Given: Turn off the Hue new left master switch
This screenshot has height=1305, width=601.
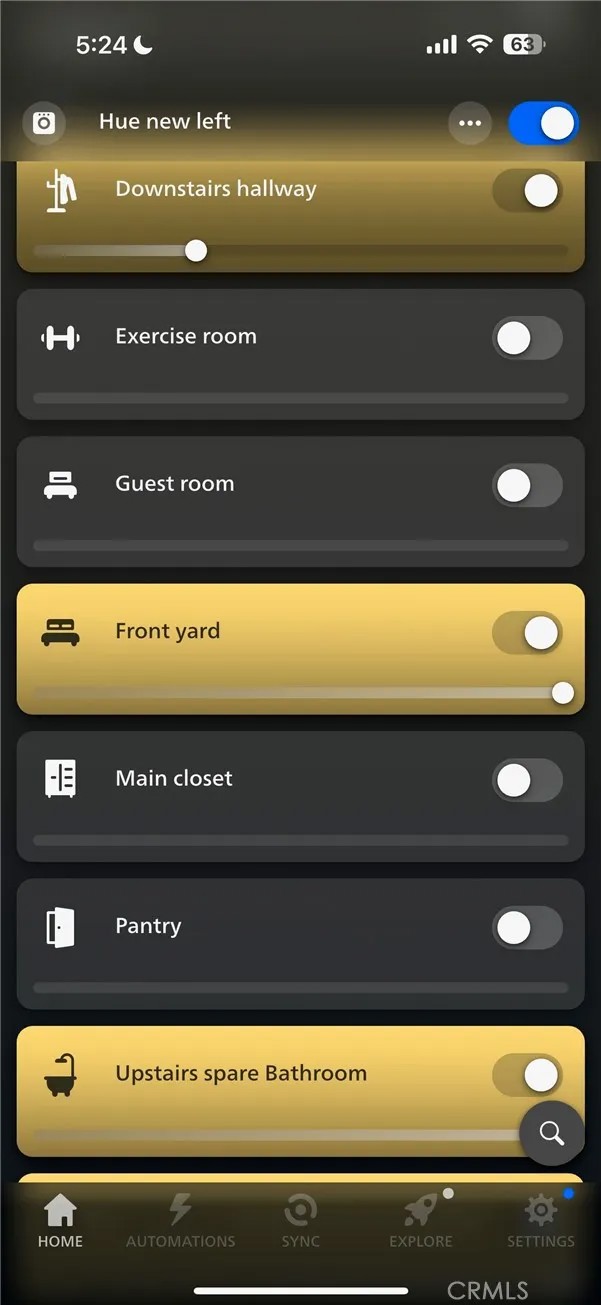Looking at the screenshot, I should 543,123.
